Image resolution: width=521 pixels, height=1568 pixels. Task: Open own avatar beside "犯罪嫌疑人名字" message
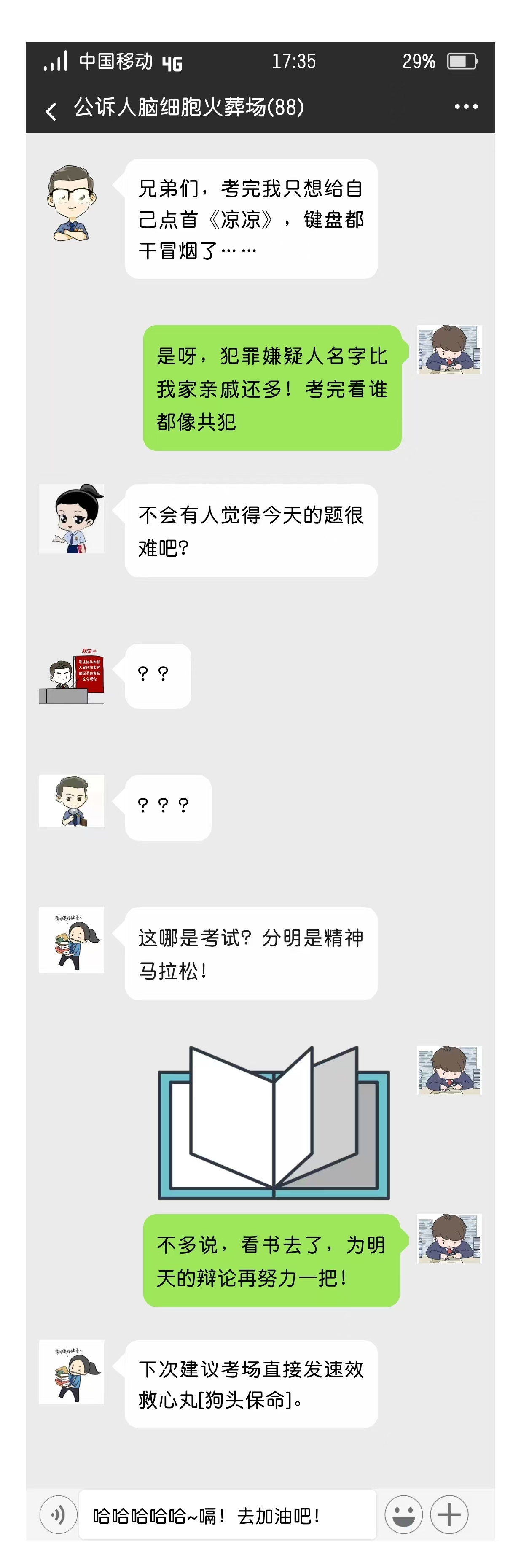click(x=449, y=349)
